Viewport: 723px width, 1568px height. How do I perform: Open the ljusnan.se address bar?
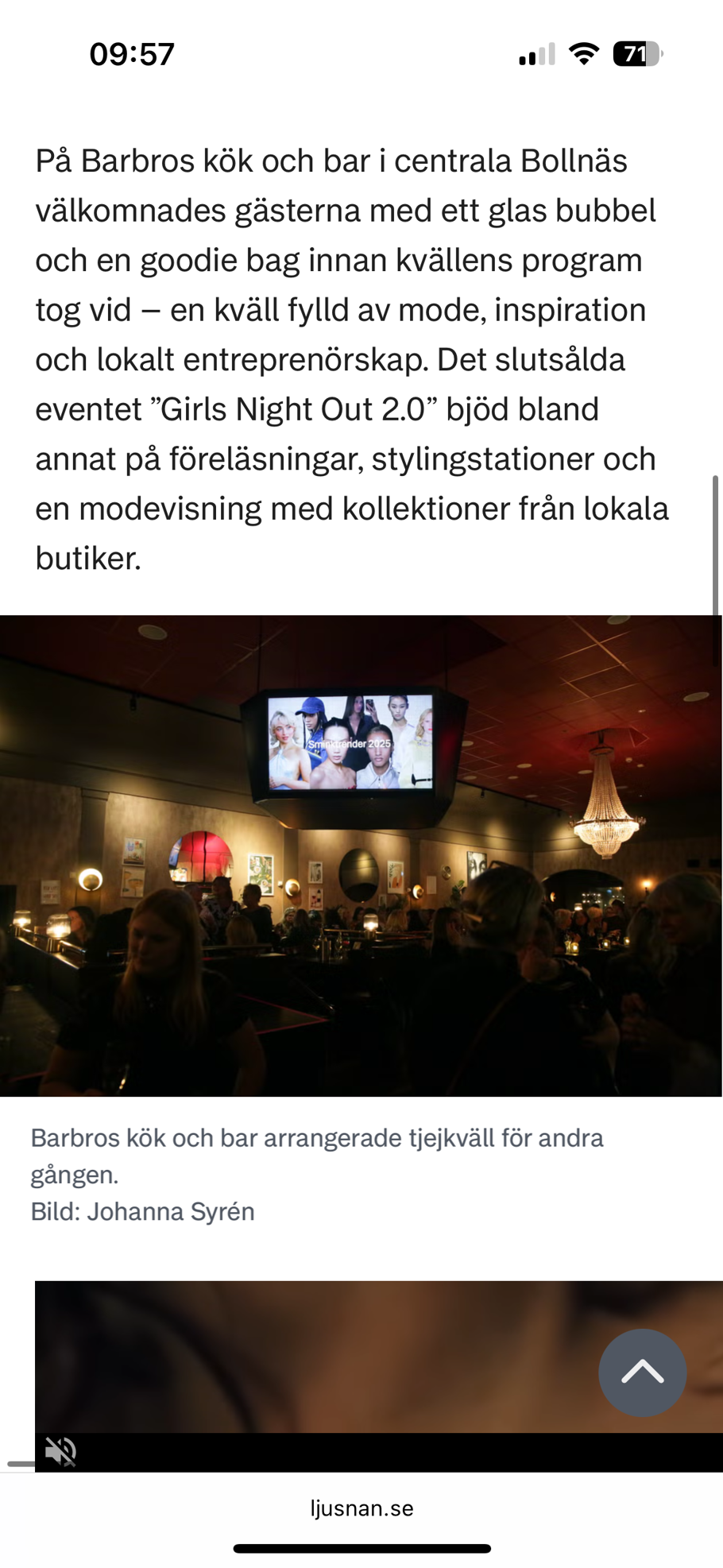361,1508
